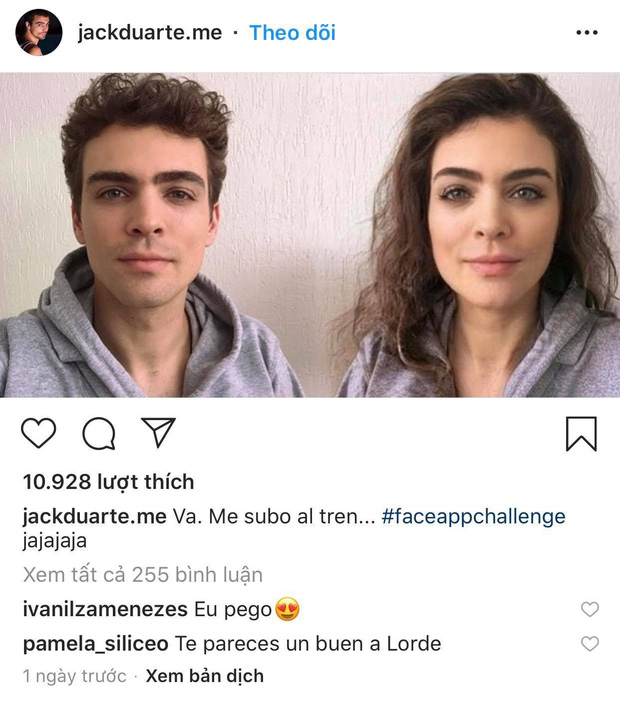
Task: Tap the Theo dõi follow button
Action: click(292, 33)
